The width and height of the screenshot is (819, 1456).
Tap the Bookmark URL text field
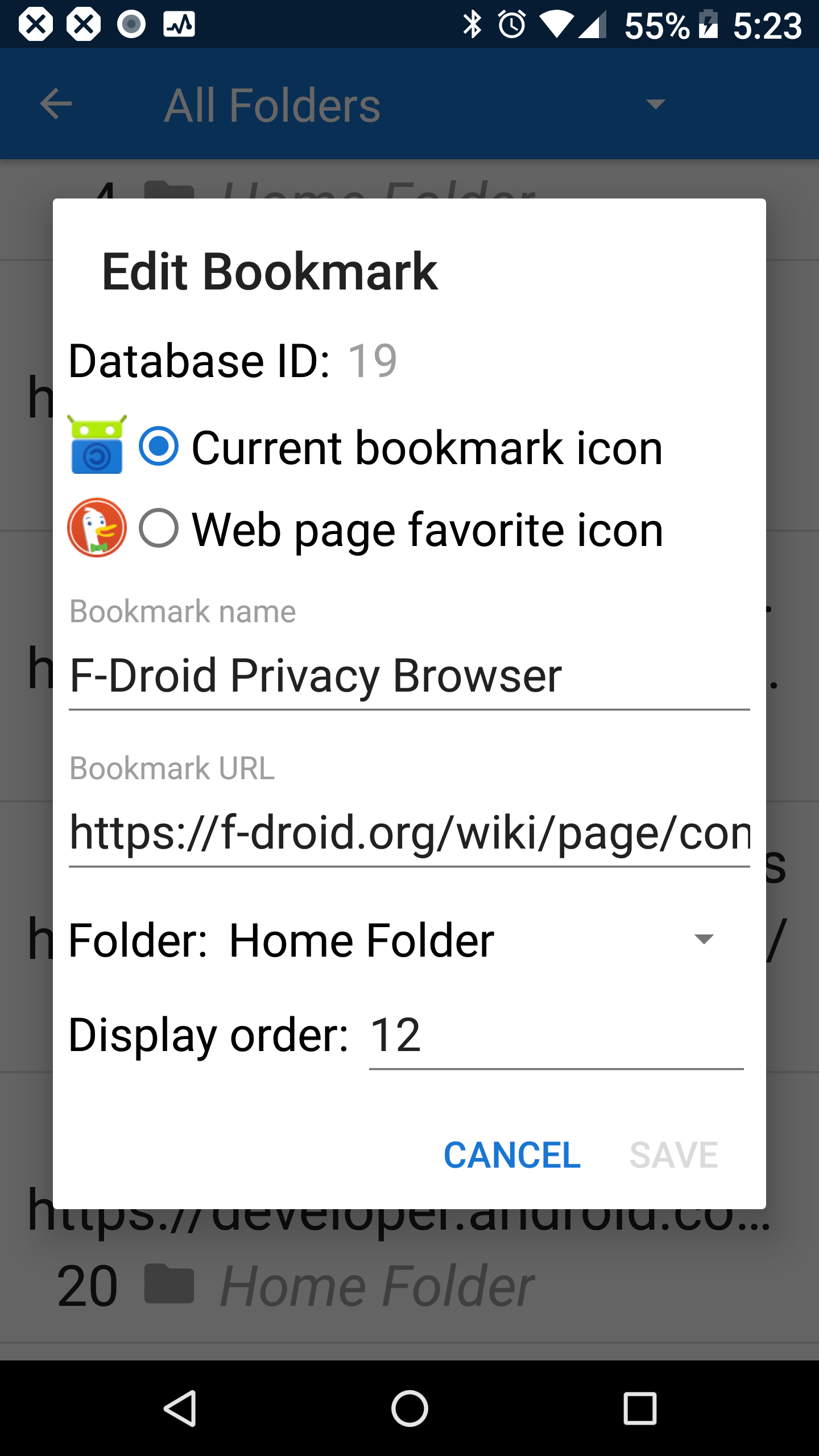pyautogui.click(x=409, y=833)
